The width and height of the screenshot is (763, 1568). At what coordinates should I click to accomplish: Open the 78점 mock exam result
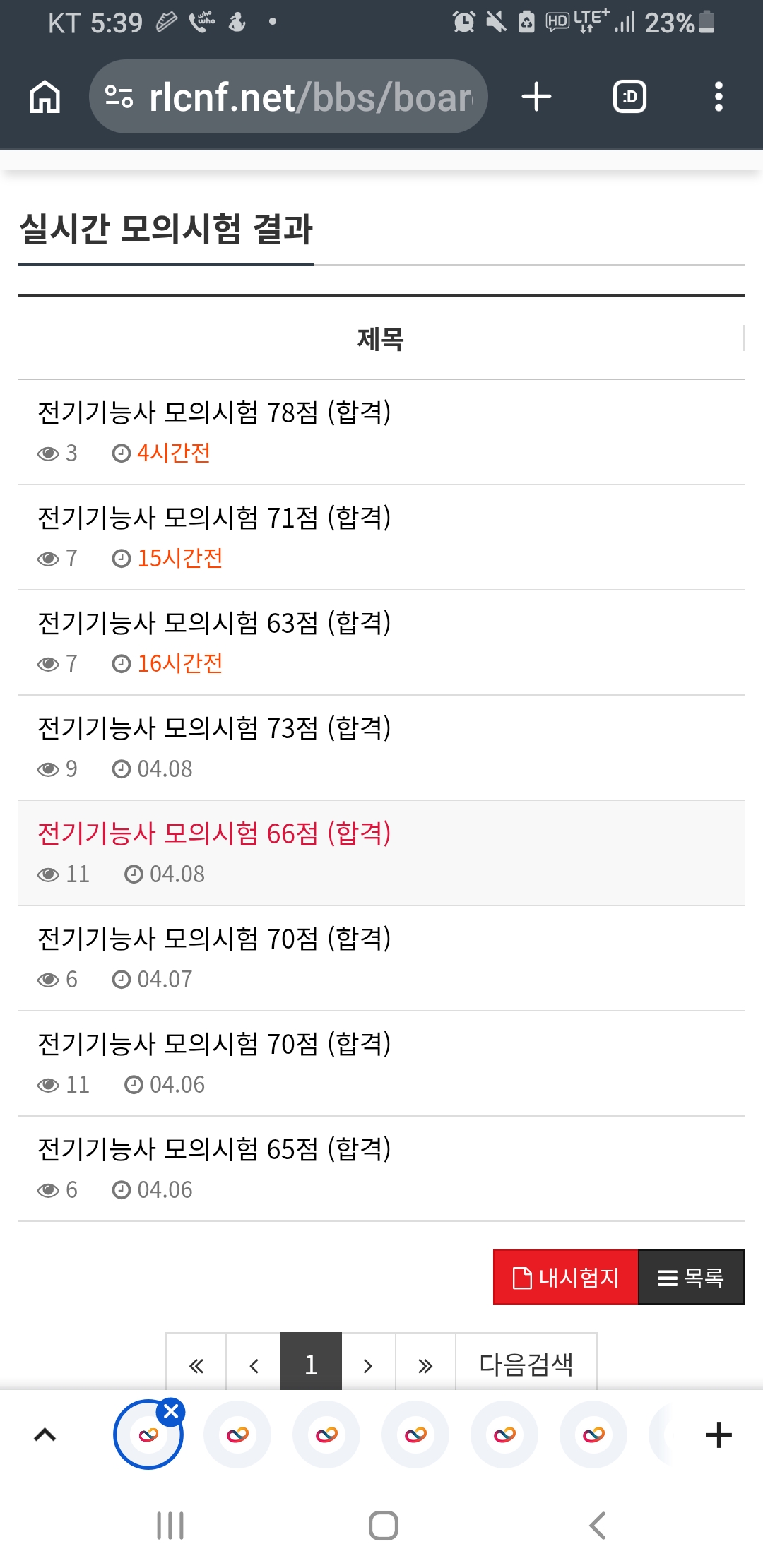click(214, 412)
